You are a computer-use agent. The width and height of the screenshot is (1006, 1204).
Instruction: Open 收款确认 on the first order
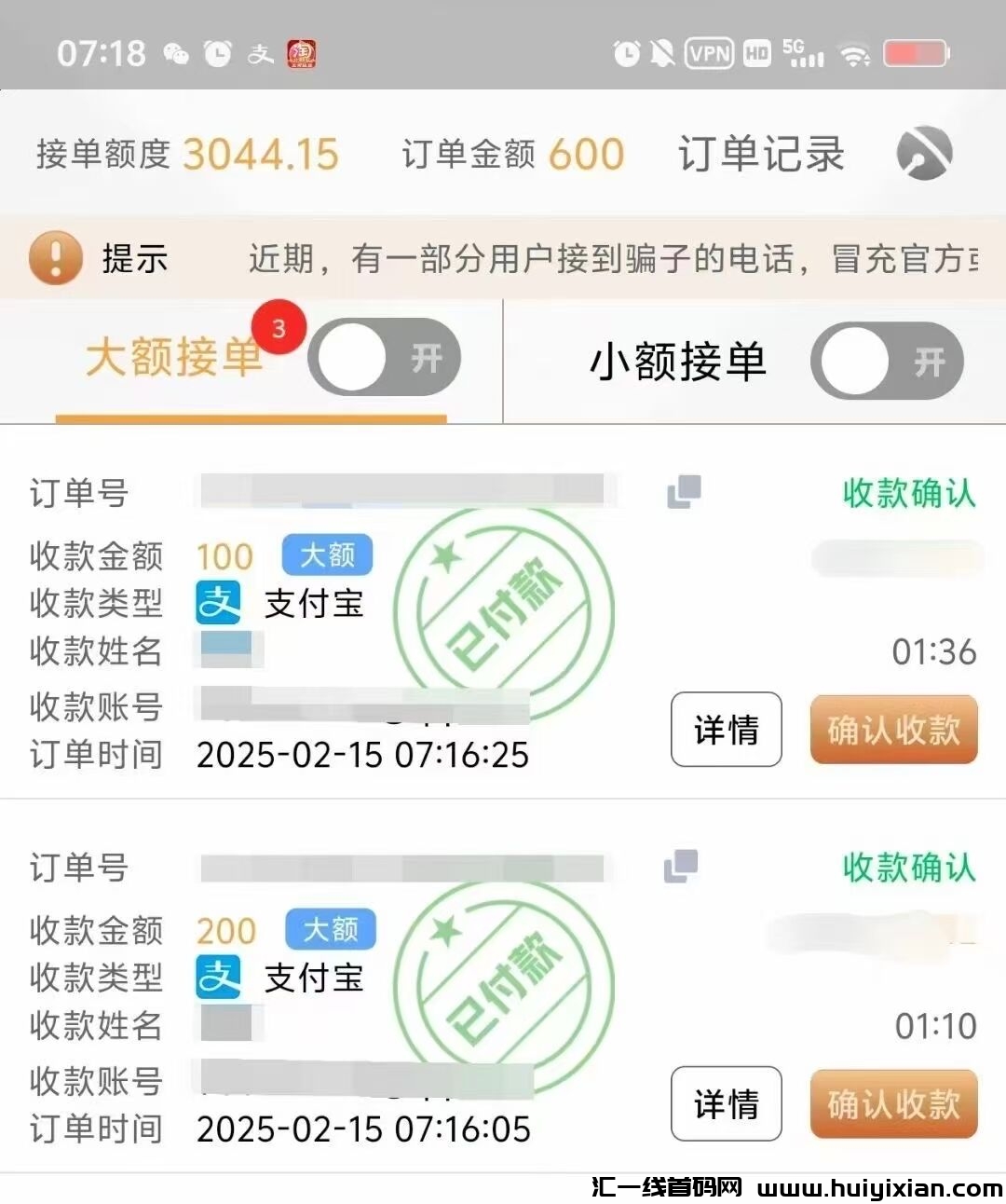click(x=910, y=495)
